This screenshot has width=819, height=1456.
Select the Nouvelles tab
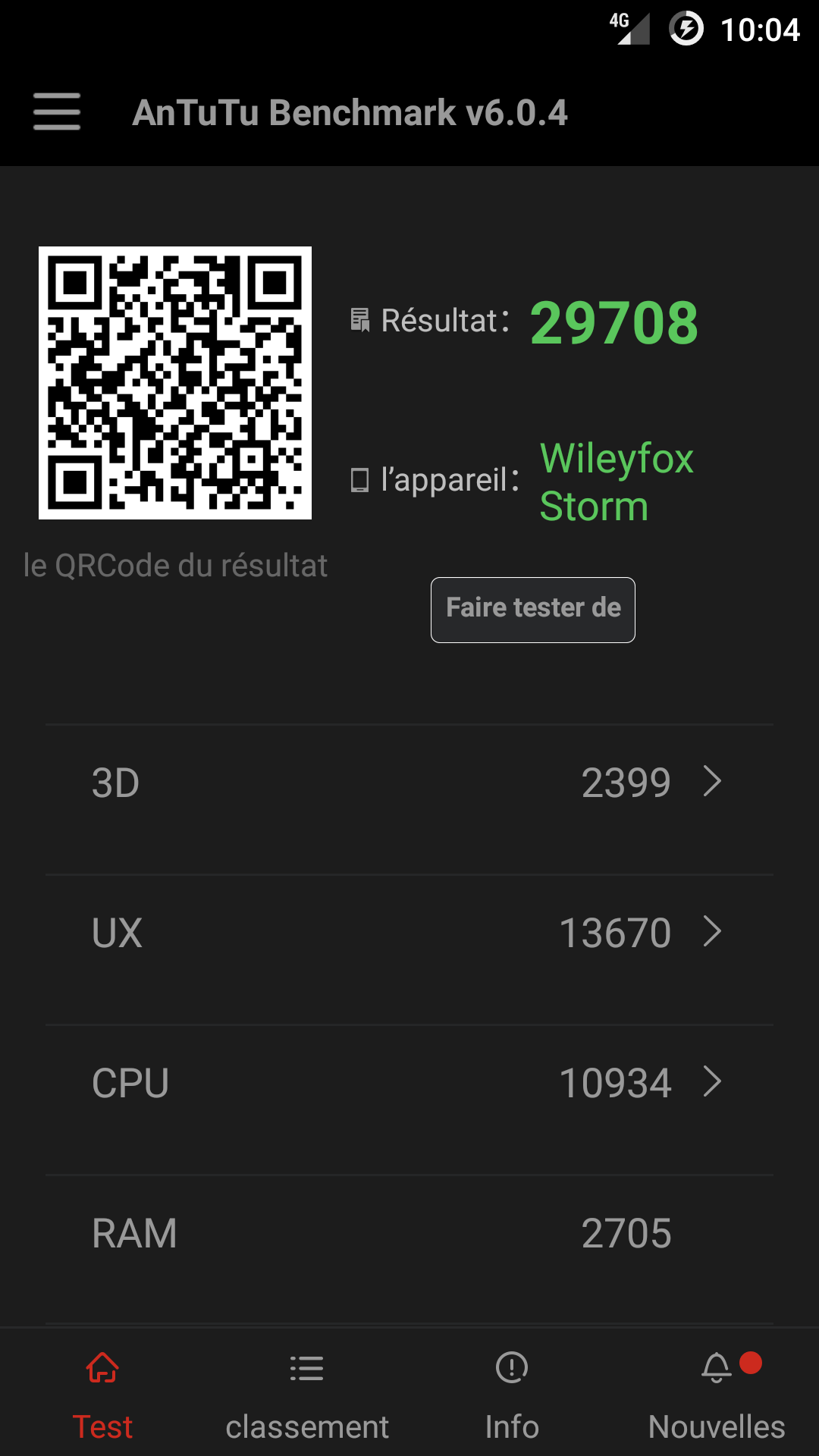click(717, 1395)
